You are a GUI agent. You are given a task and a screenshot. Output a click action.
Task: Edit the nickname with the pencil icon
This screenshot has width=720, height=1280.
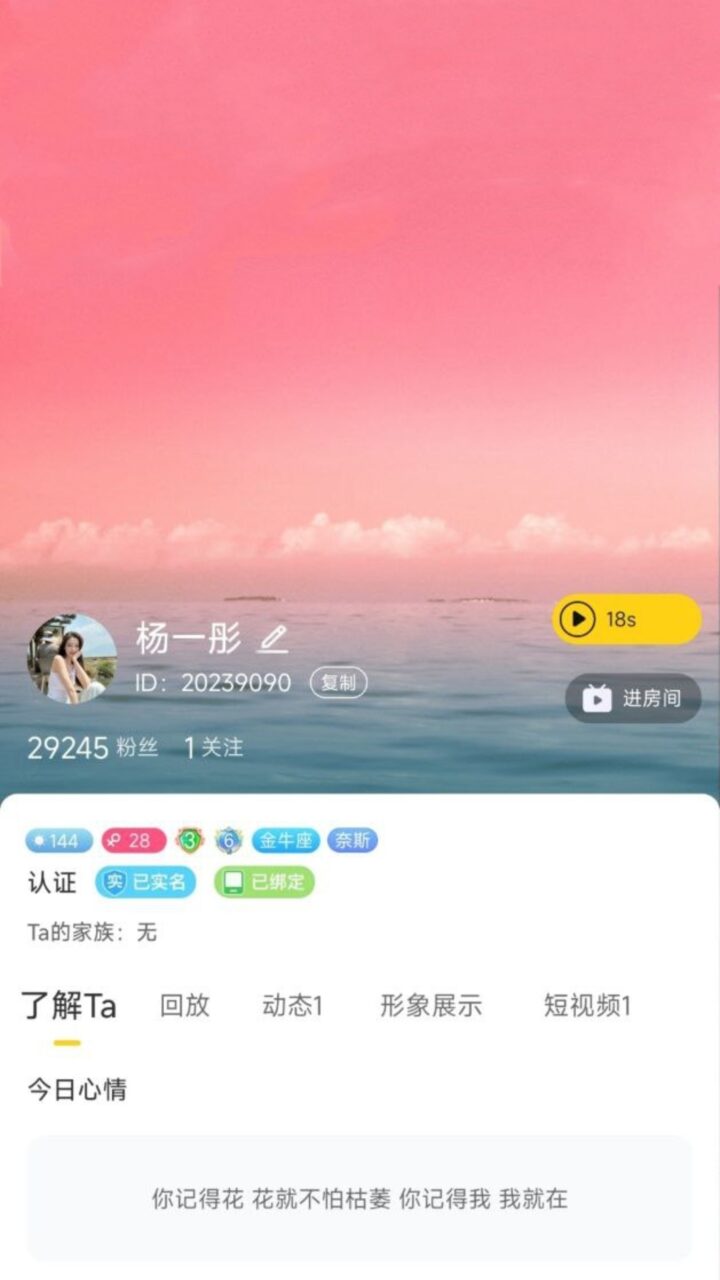pyautogui.click(x=273, y=638)
